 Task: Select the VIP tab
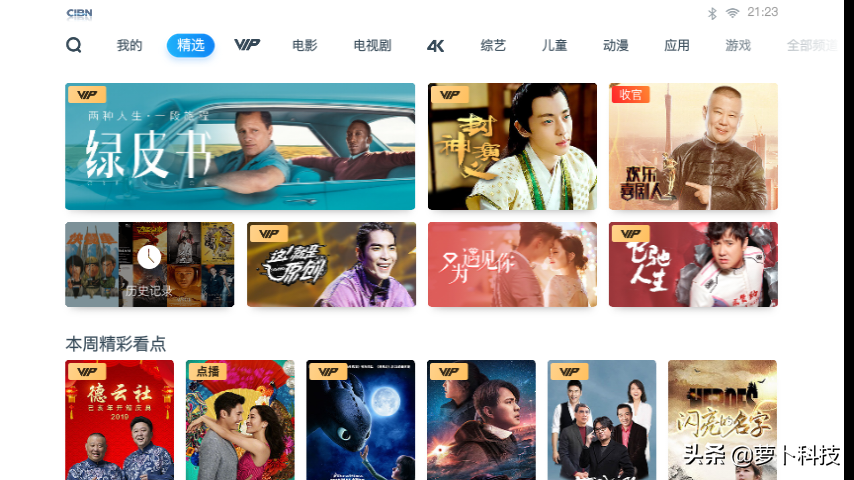(247, 45)
